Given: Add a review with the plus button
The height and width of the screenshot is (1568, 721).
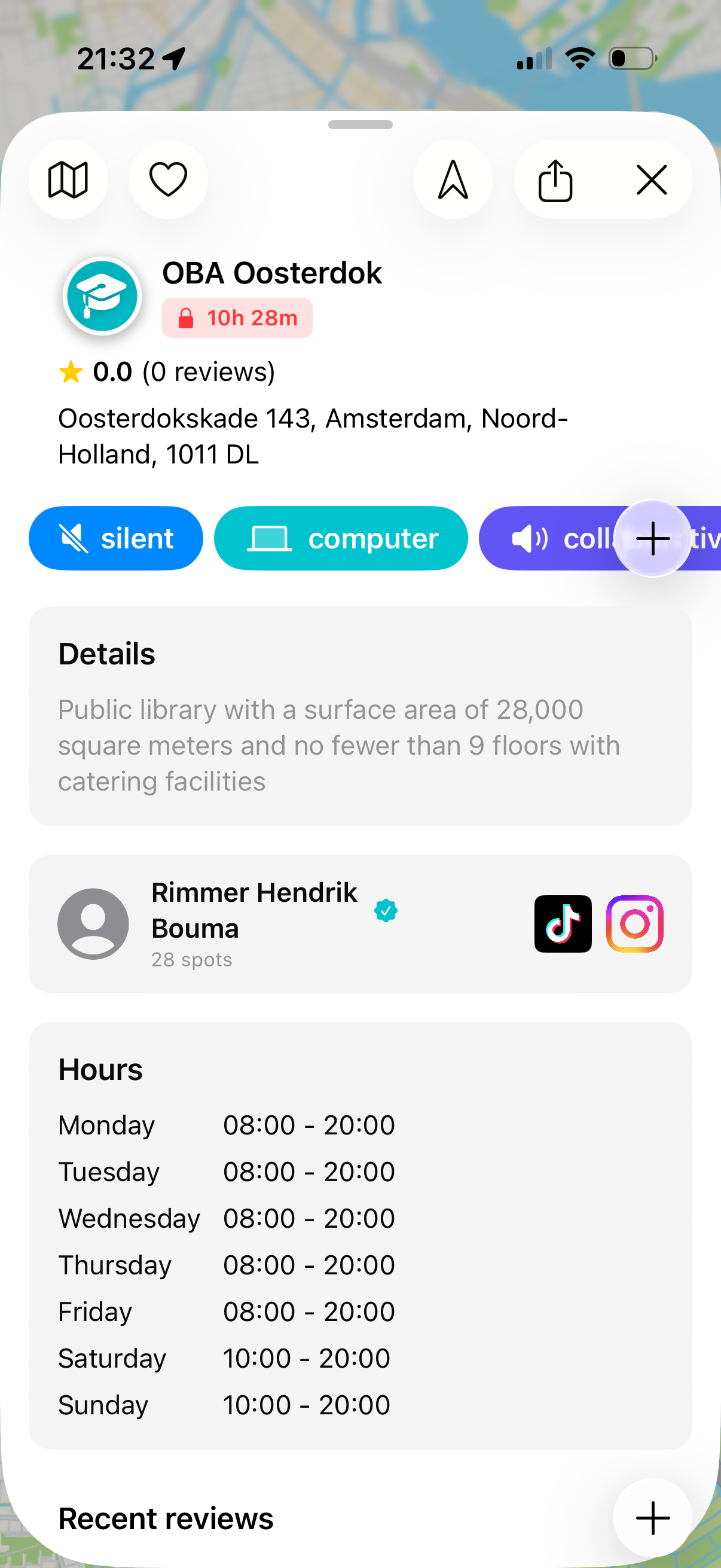Looking at the screenshot, I should 652,1518.
